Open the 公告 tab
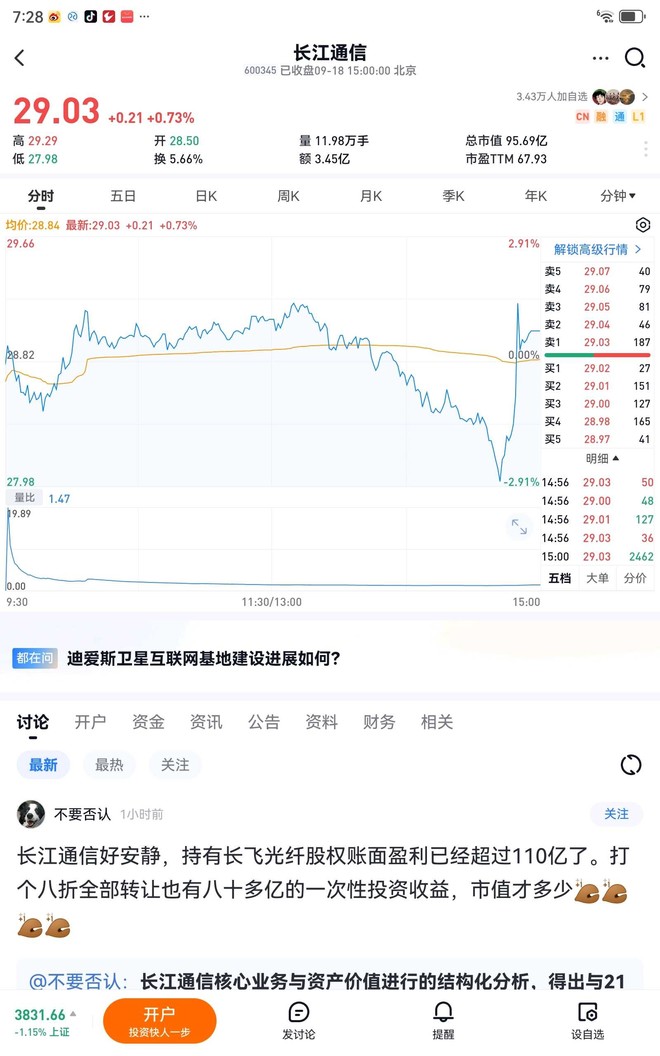Viewport: 660px width, 1056px height. (x=264, y=721)
